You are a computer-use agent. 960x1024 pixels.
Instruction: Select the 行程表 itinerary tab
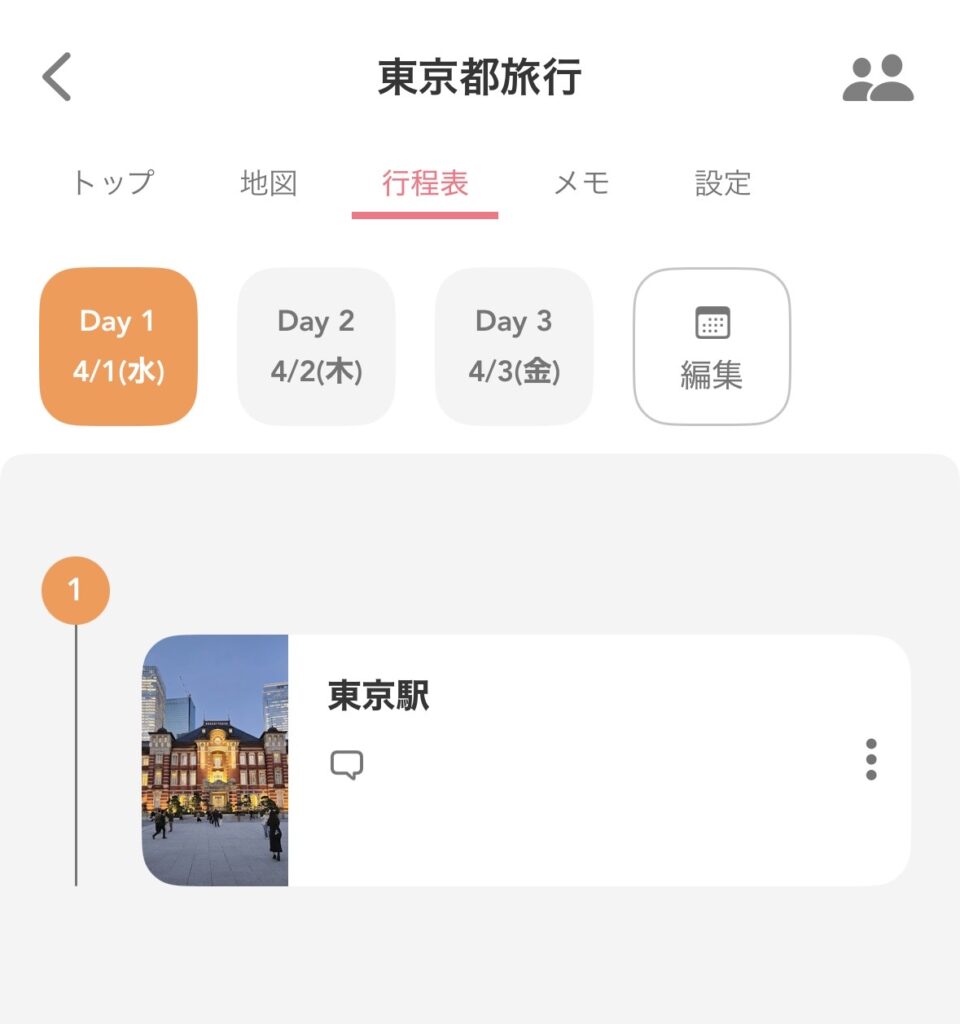click(424, 183)
